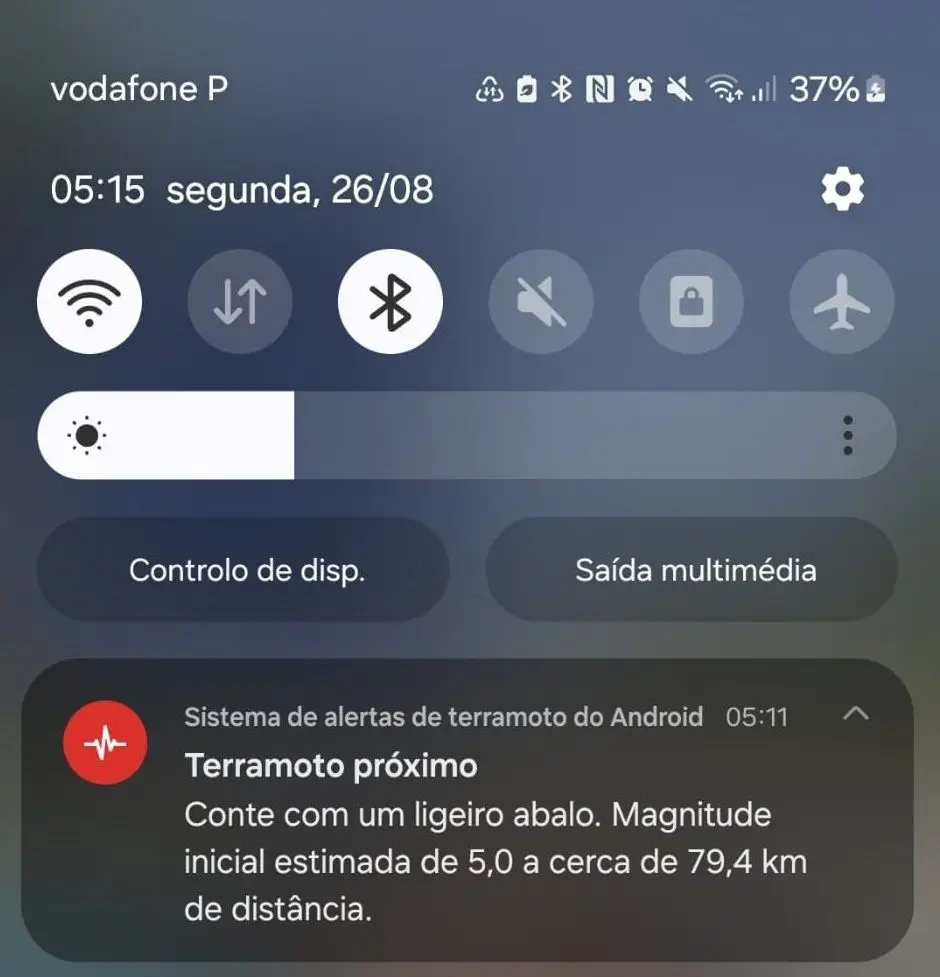Open Controlo de disp. button
The width and height of the screenshot is (940, 977).
tap(246, 570)
